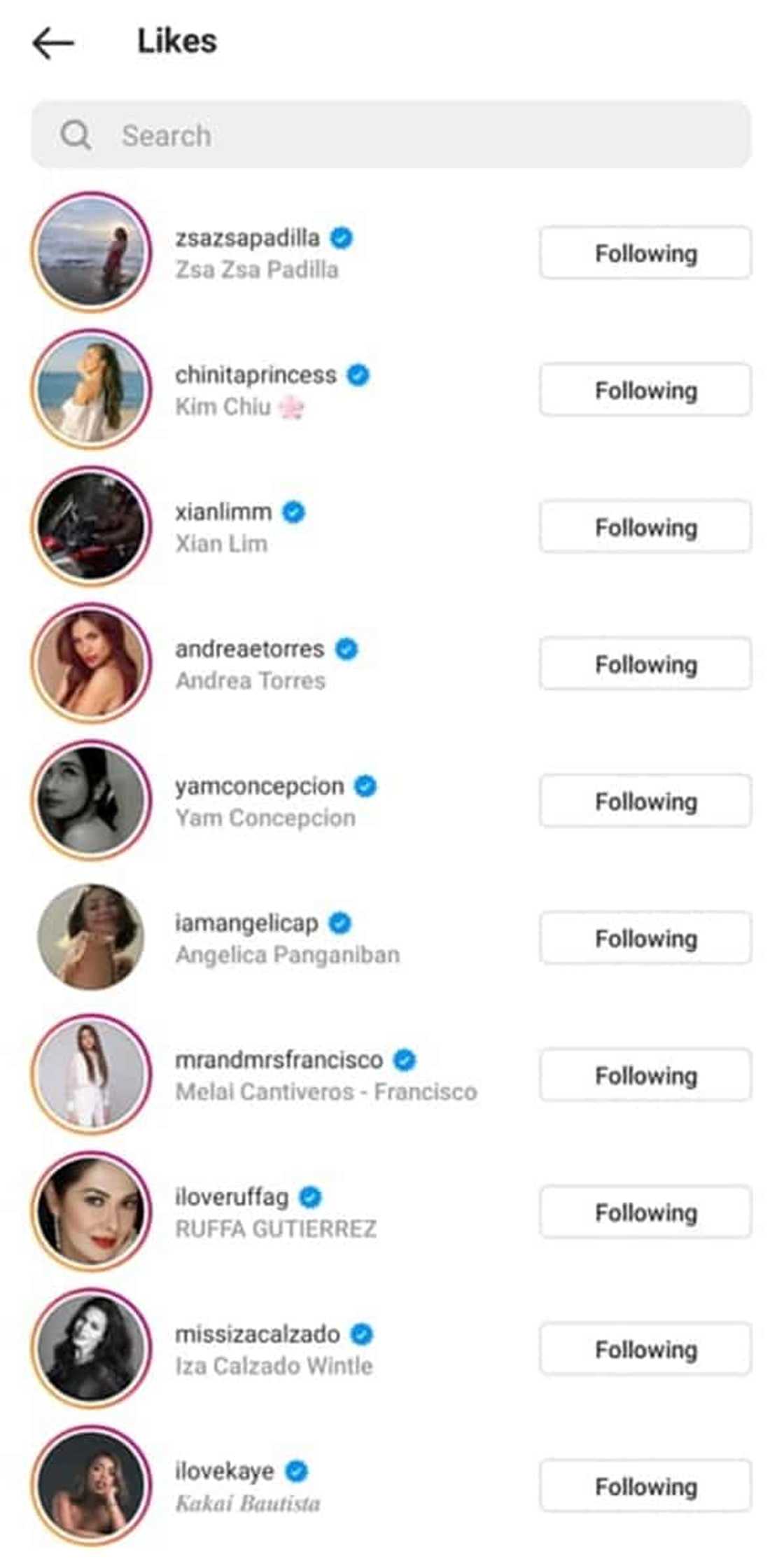View yamconcepcion's story avatar

point(92,800)
